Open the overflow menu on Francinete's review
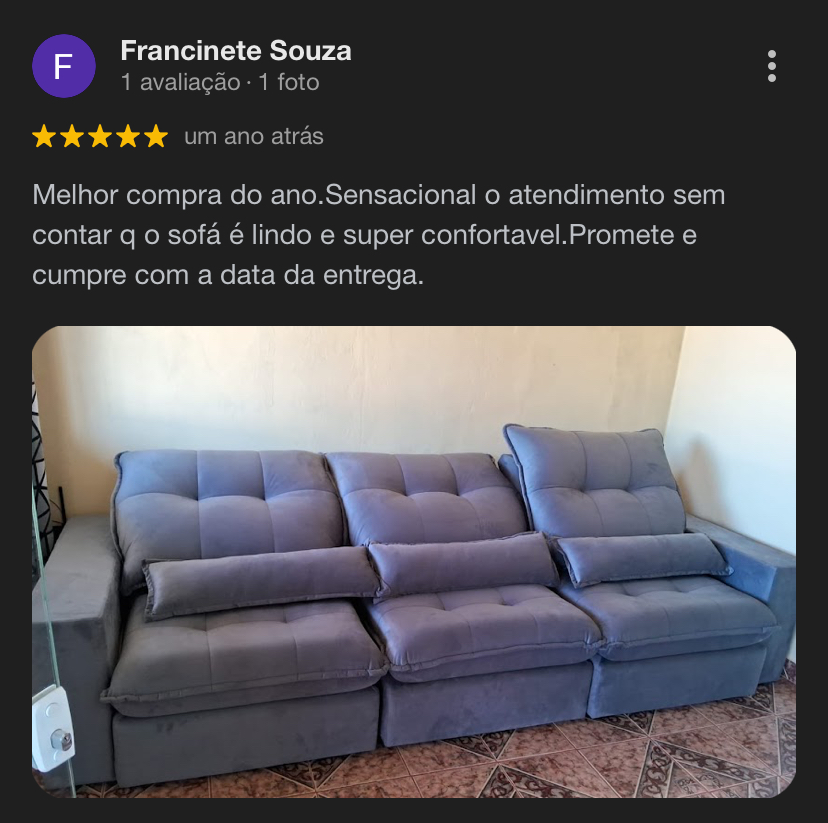This screenshot has height=823, width=828. 771,66
